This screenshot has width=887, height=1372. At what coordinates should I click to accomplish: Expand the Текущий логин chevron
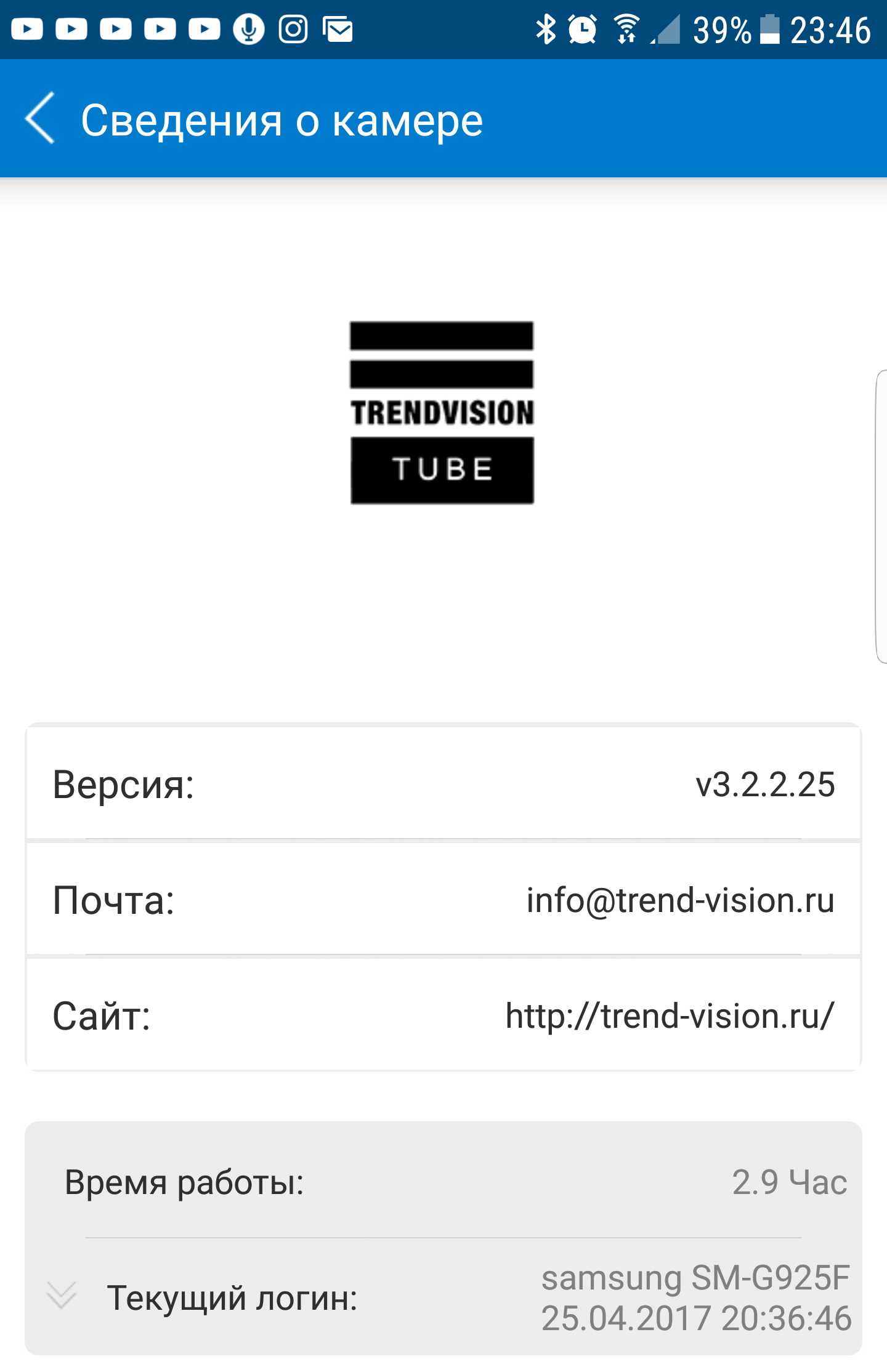[x=62, y=1296]
